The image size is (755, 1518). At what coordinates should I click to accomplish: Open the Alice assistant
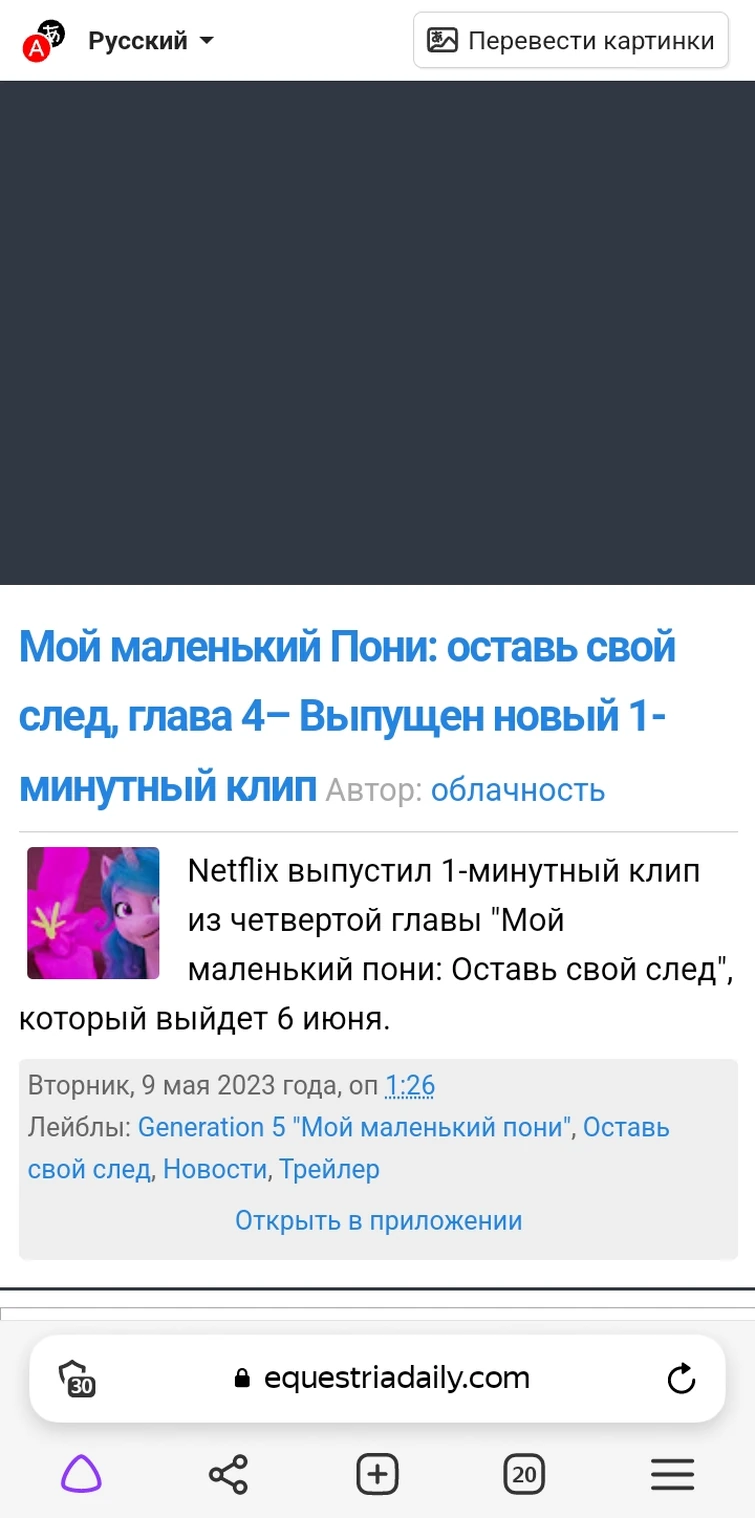(81, 1474)
